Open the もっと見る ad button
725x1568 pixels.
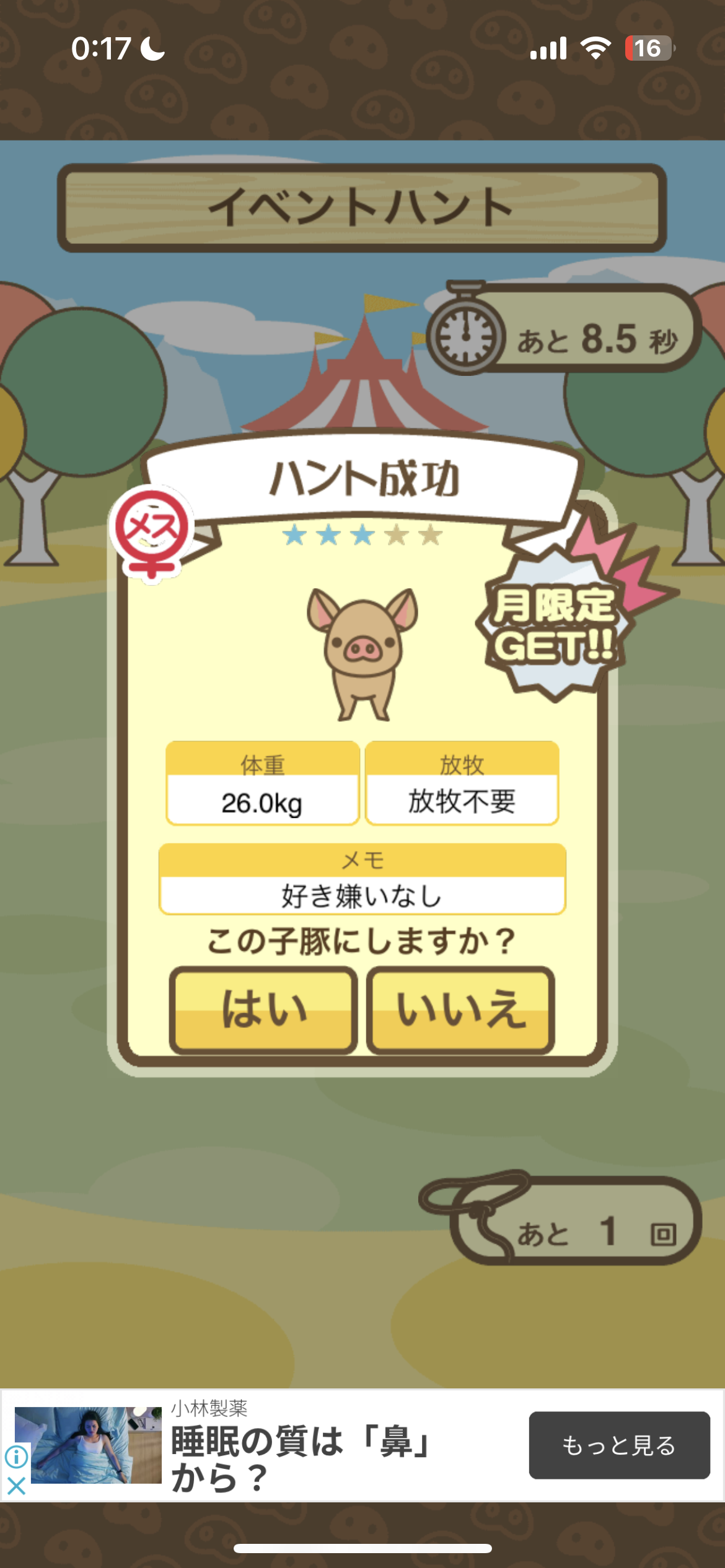tap(619, 1445)
